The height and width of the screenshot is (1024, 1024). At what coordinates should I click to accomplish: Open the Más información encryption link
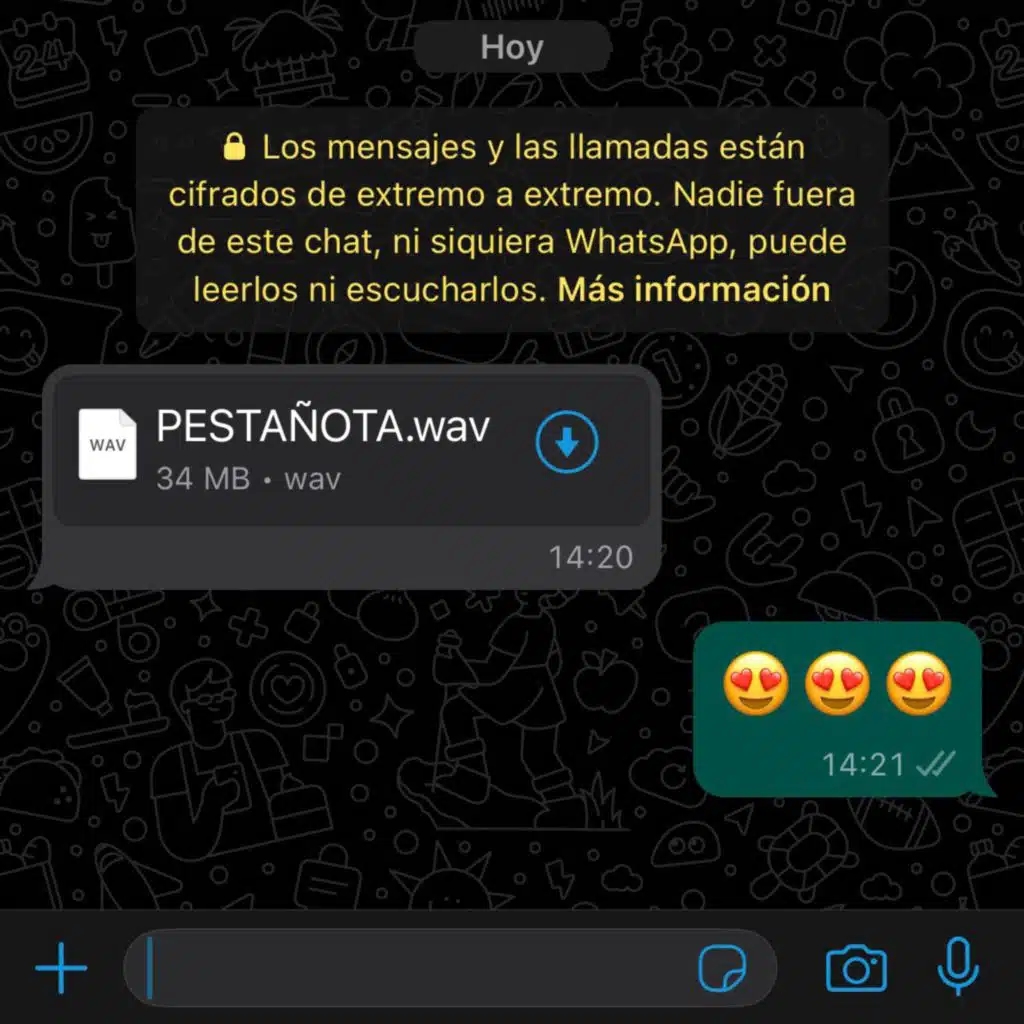coord(694,289)
